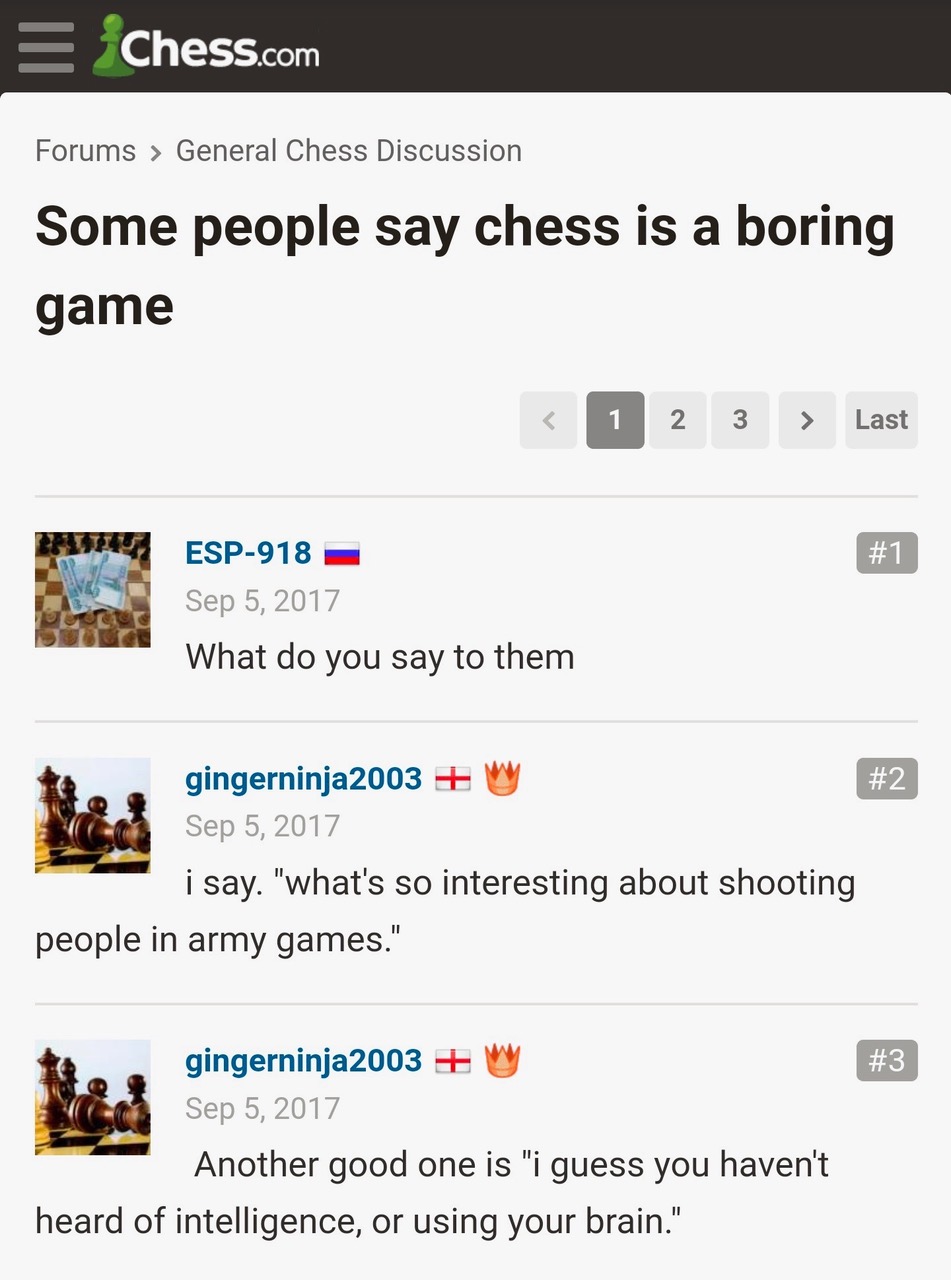The width and height of the screenshot is (951, 1280).
Task: Tap gingerninja2003's avatar in post #3
Action: pyautogui.click(x=93, y=1097)
